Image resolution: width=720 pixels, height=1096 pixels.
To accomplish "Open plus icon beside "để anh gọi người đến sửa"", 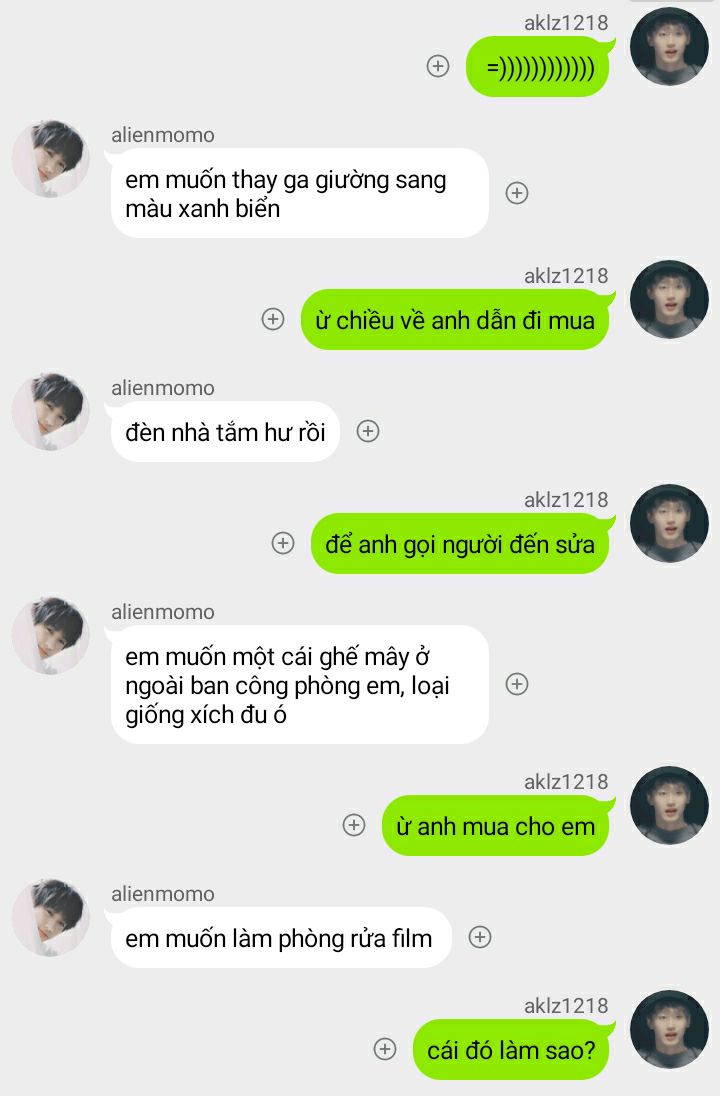I will [283, 543].
